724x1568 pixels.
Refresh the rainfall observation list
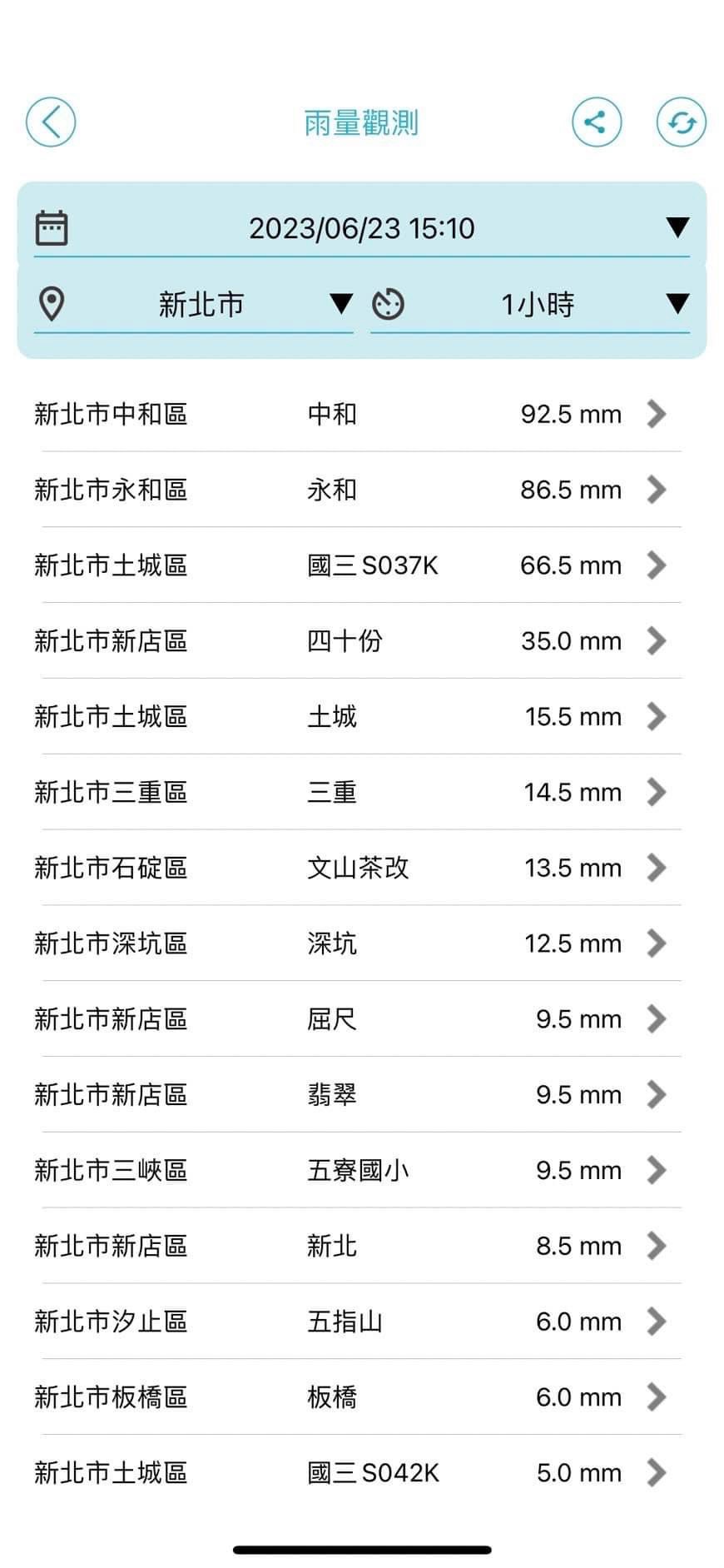(x=681, y=122)
